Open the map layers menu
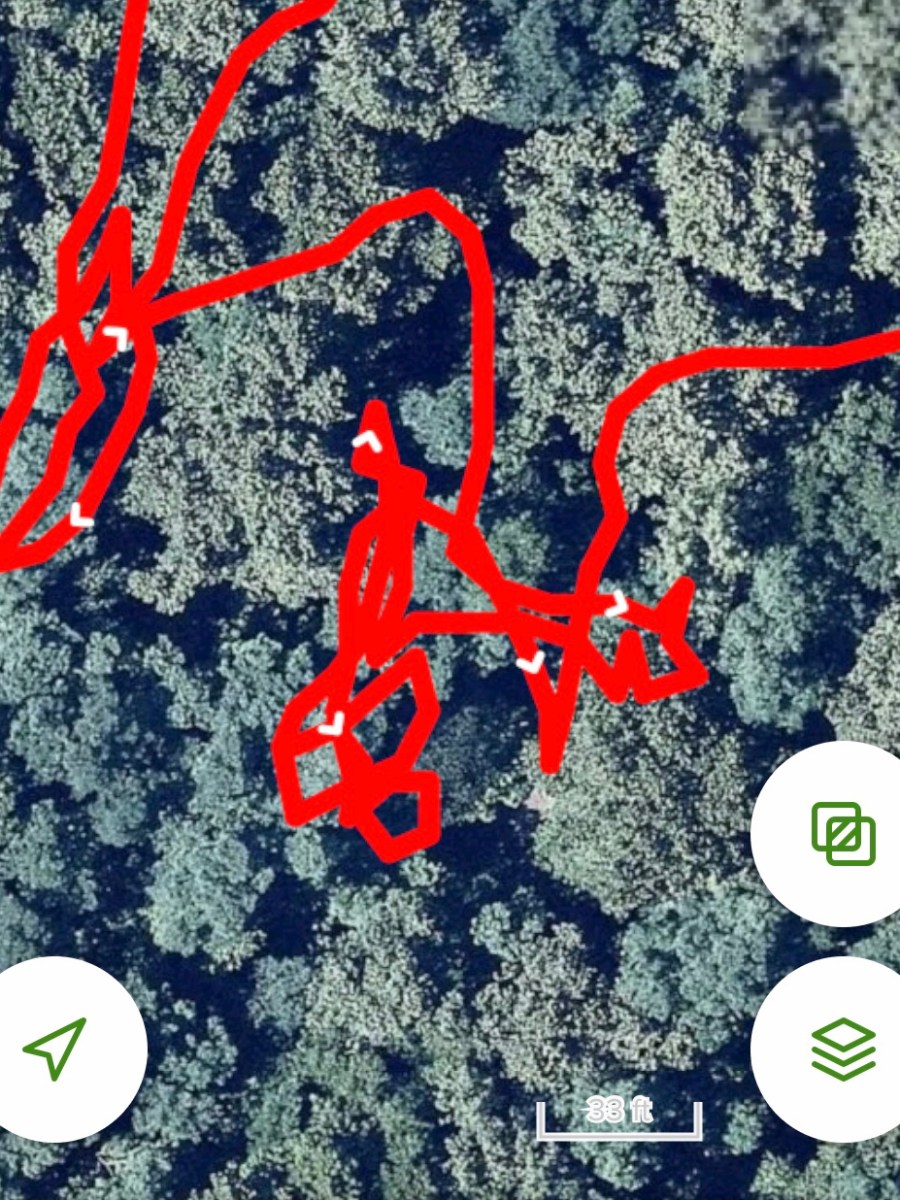The width and height of the screenshot is (900, 1200). coord(842,1049)
